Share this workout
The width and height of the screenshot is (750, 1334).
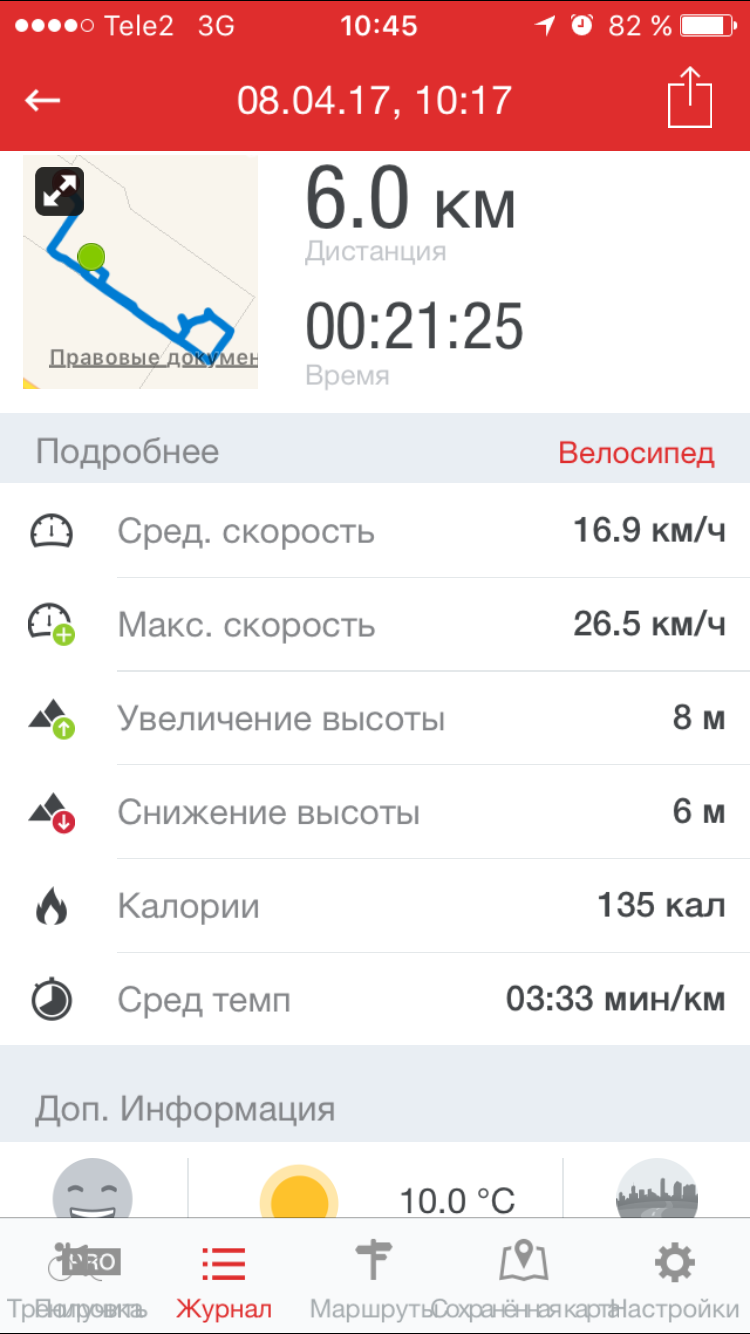[x=690, y=98]
